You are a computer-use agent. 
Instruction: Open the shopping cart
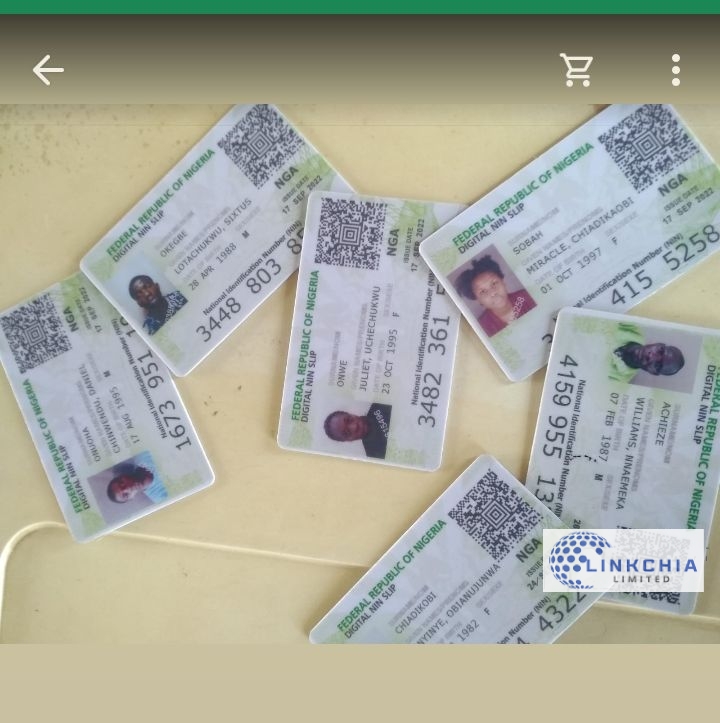click(577, 70)
